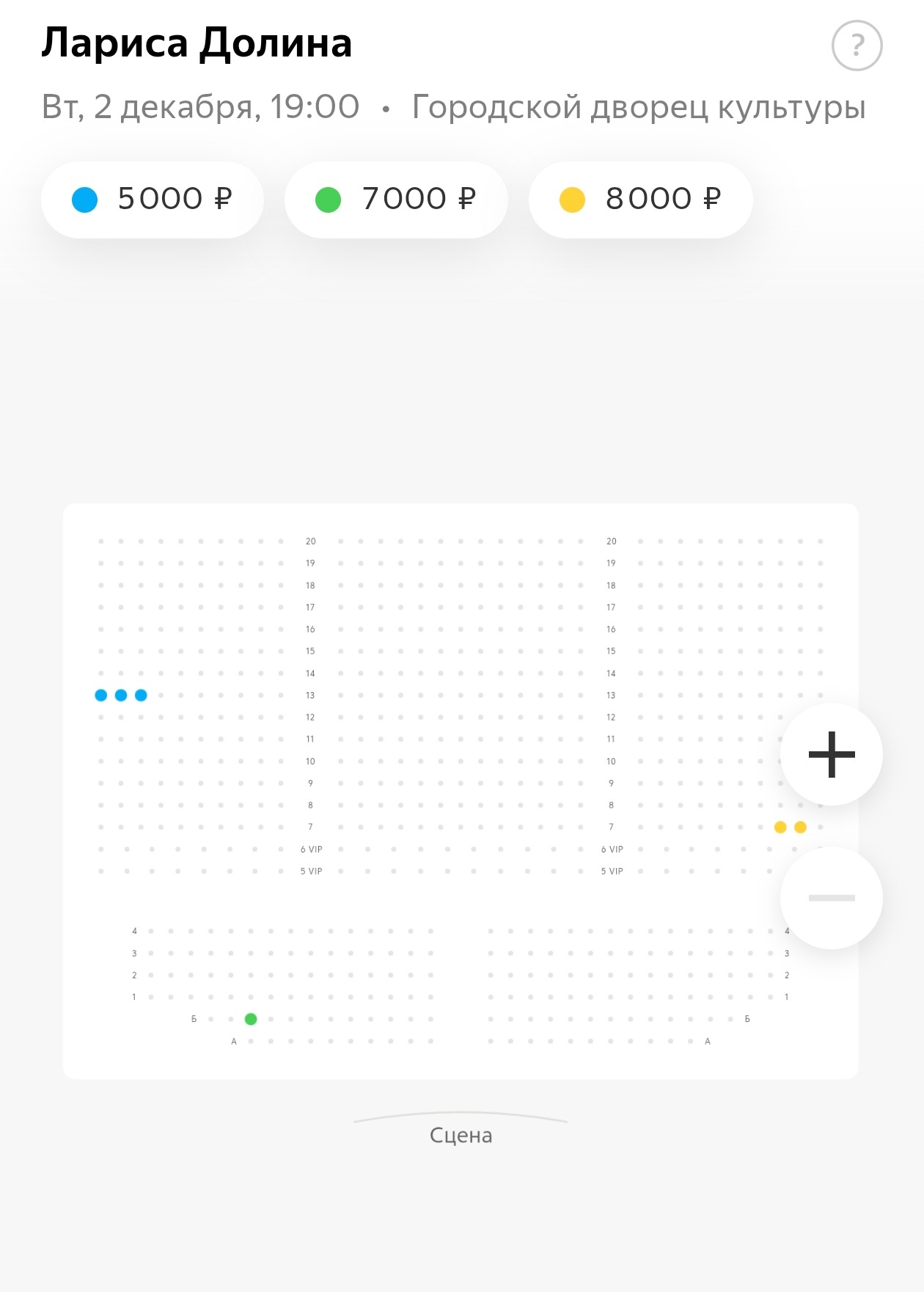Zoom out of the seating map
924x1292 pixels.
[831, 898]
